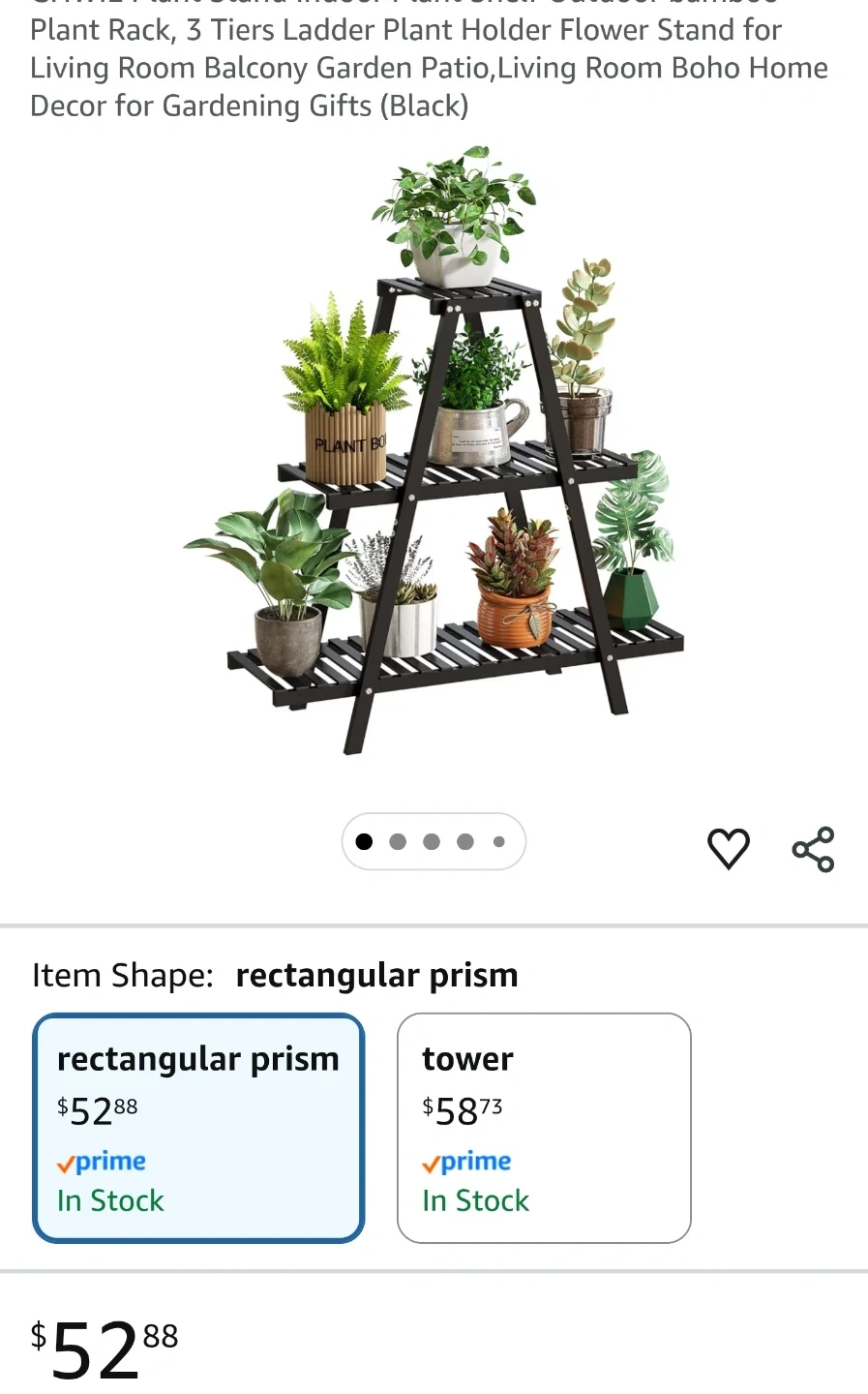
Task: Add the plant stand to your wish list
Action: click(728, 849)
